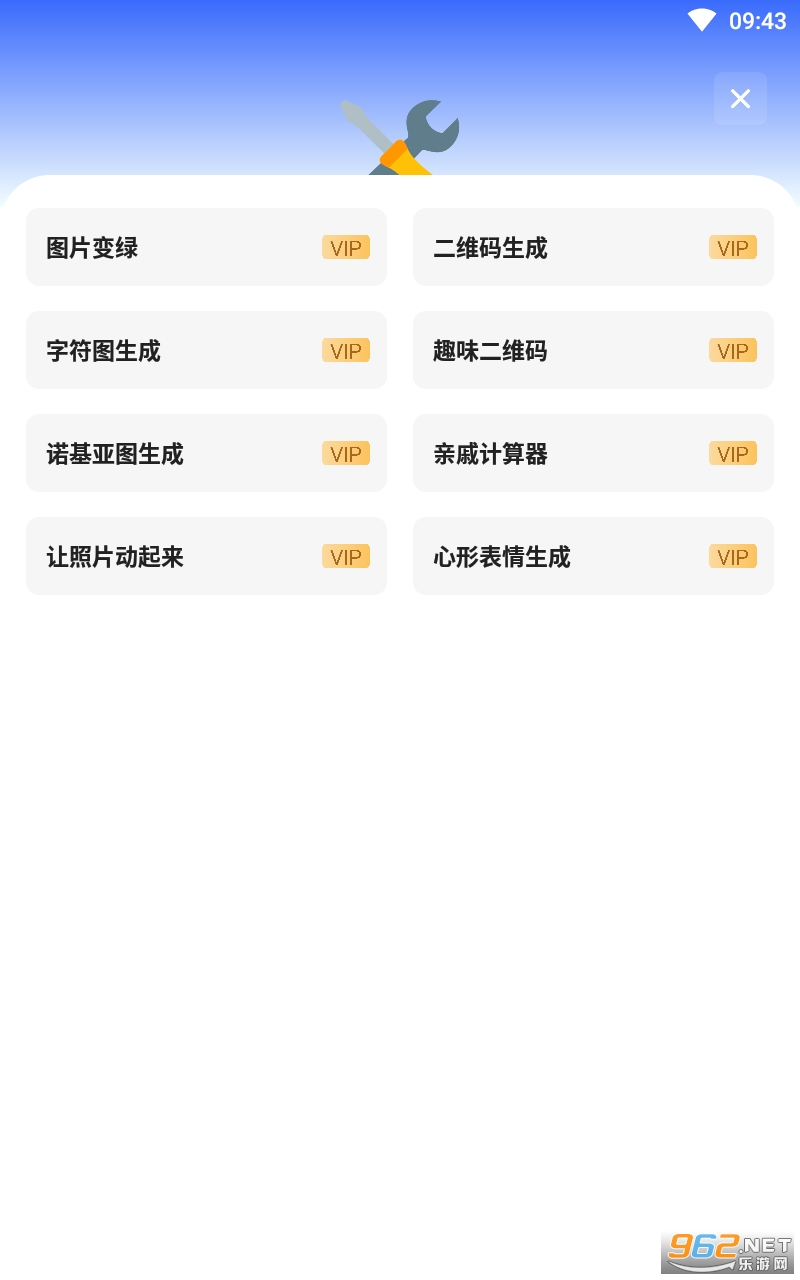
Task: Open 趣味二维码 generator
Action: pos(593,350)
